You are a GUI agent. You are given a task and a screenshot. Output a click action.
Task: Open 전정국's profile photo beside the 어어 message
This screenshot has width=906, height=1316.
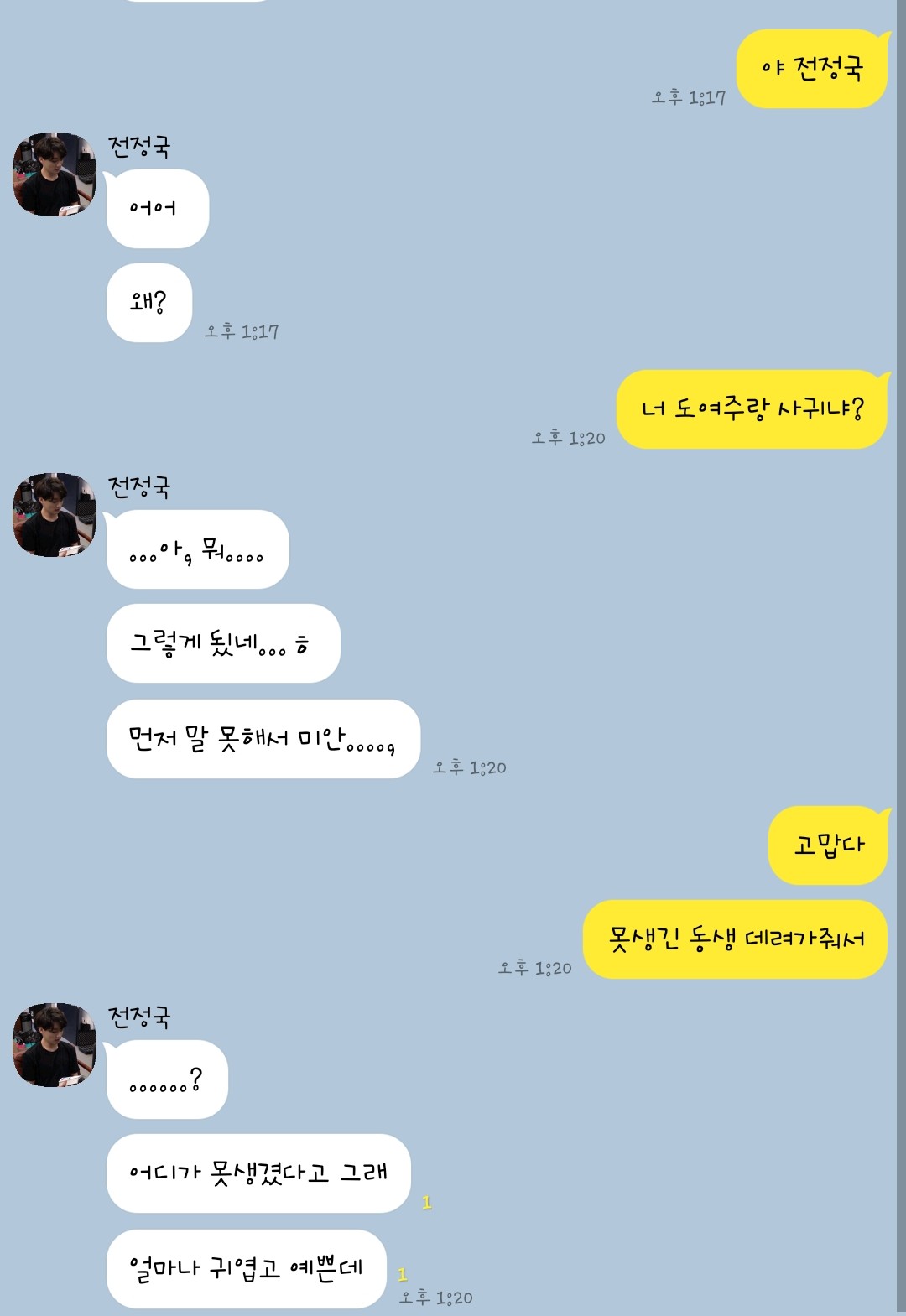(55, 174)
